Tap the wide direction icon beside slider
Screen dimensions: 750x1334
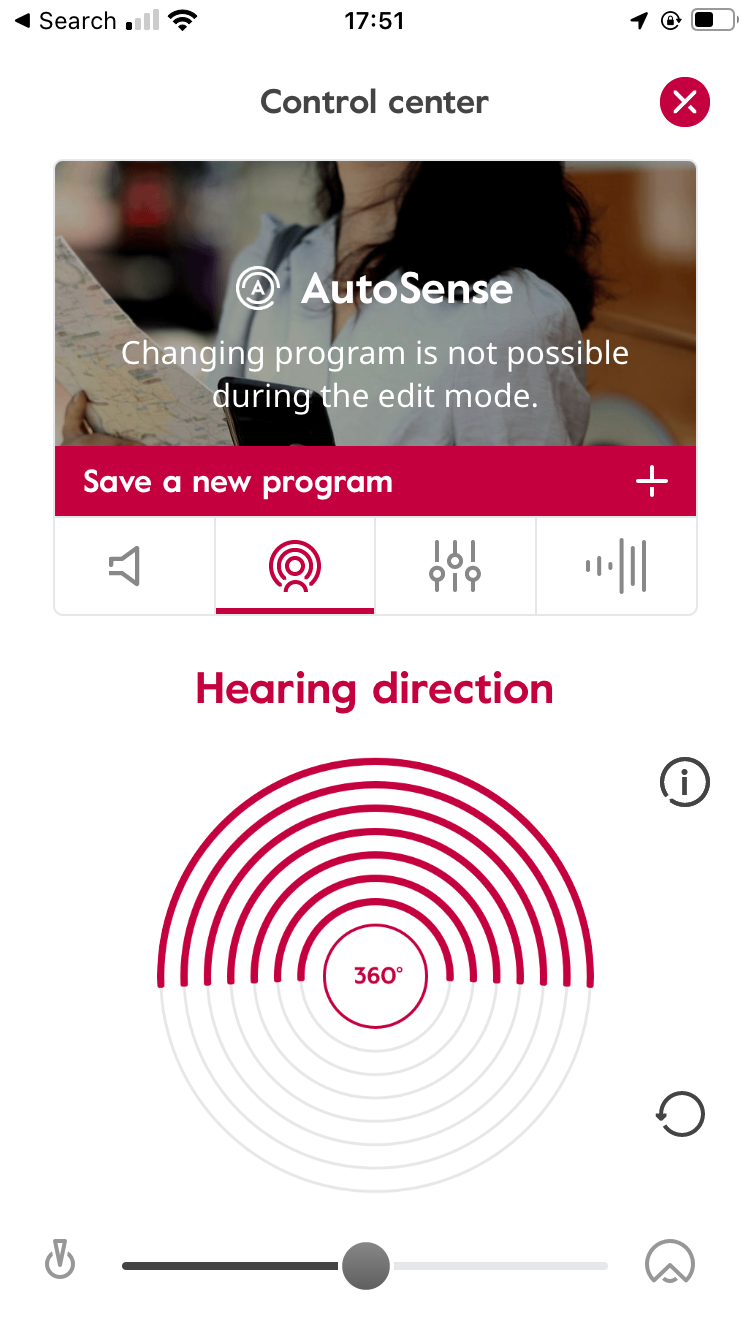click(669, 1262)
